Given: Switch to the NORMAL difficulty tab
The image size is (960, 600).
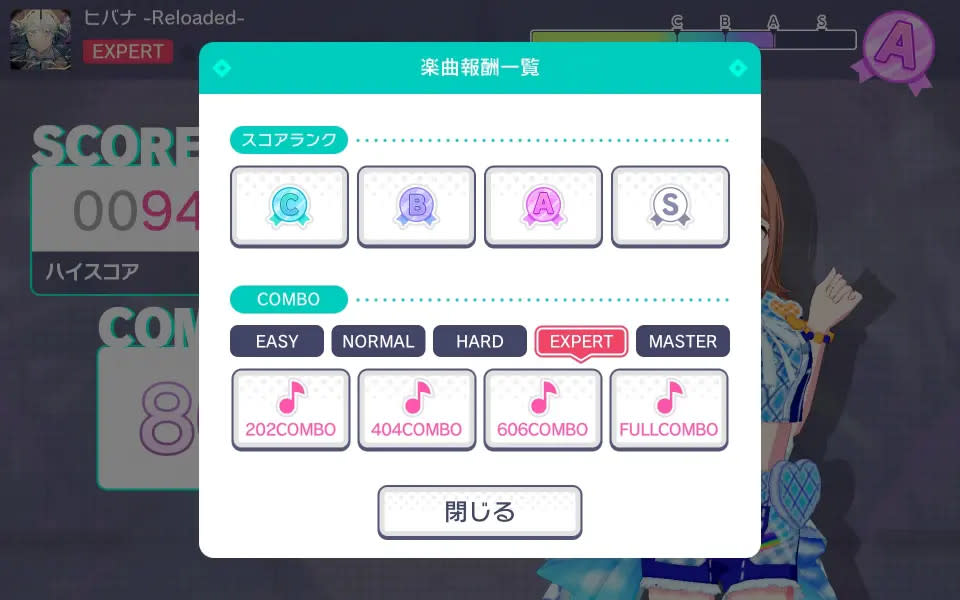Looking at the screenshot, I should (378, 341).
